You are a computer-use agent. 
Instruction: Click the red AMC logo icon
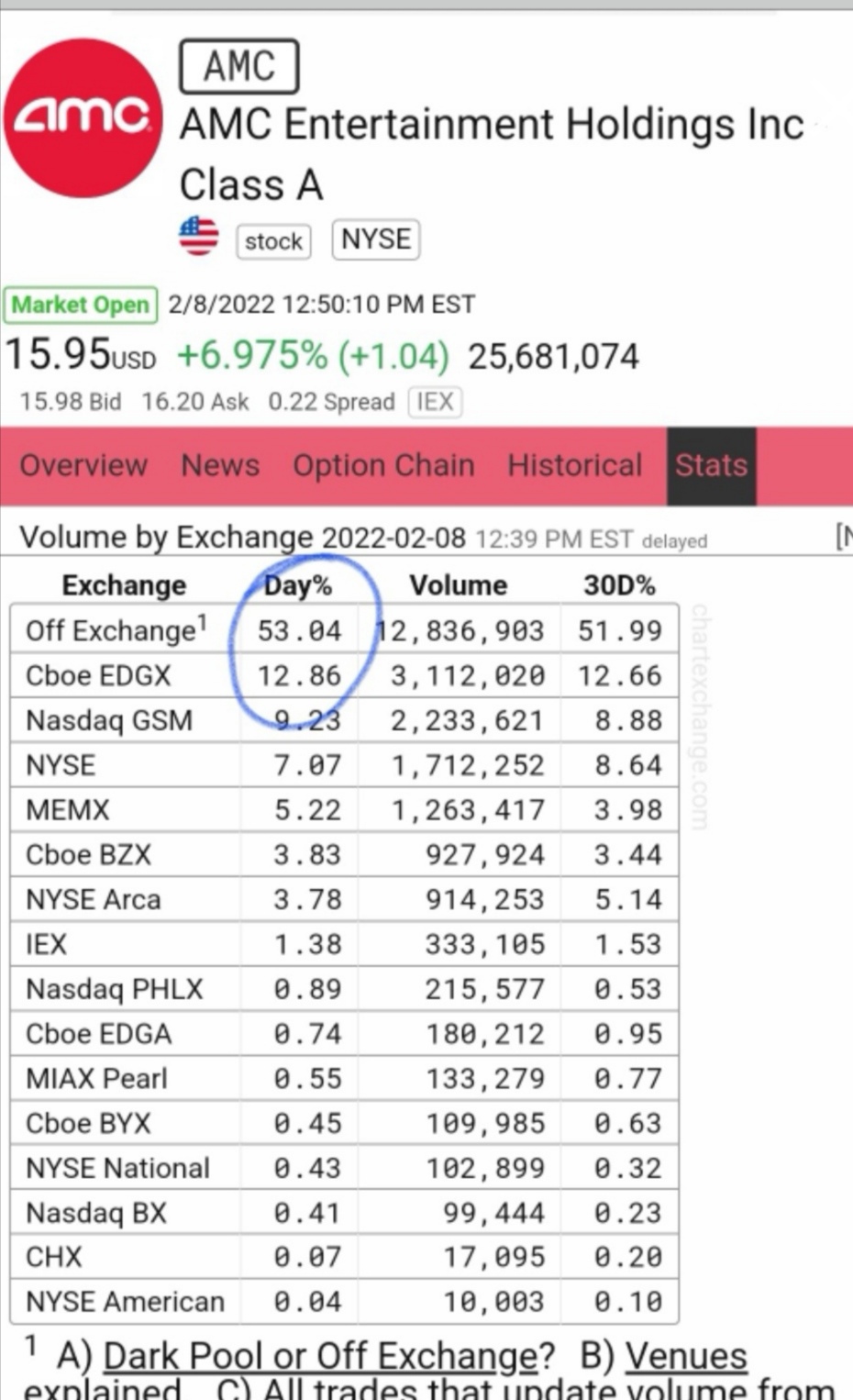coord(83,115)
